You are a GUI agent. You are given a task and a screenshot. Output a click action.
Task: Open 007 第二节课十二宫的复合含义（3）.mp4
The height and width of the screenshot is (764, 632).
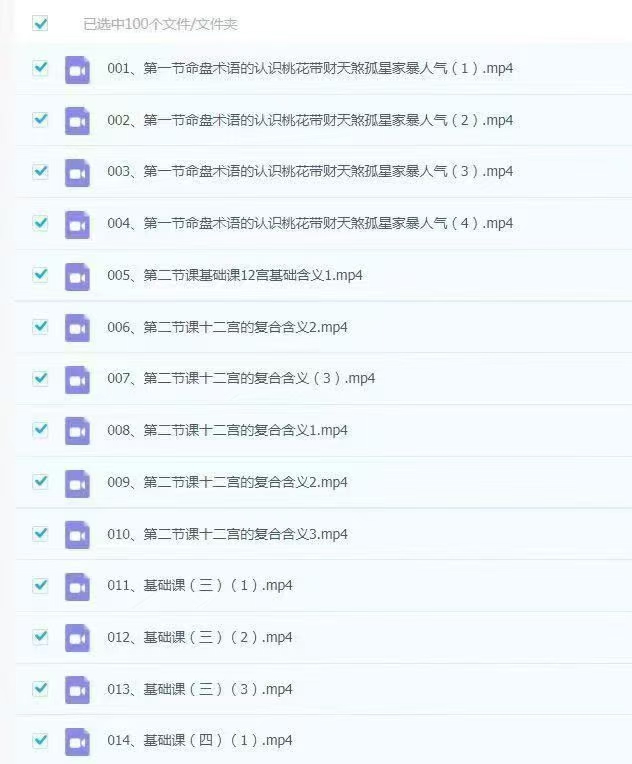click(240, 378)
